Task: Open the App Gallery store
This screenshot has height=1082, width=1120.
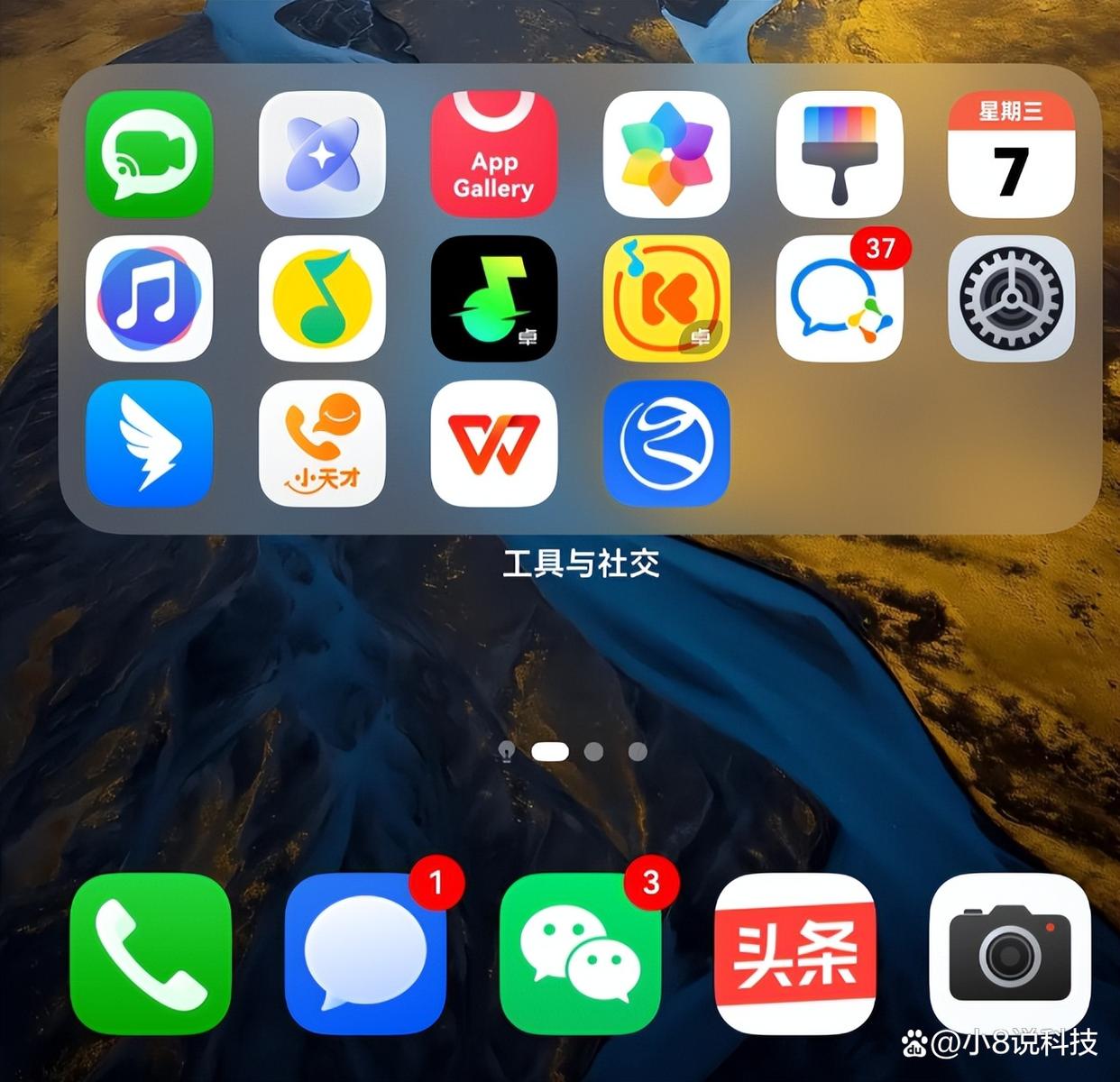Action: pos(493,154)
